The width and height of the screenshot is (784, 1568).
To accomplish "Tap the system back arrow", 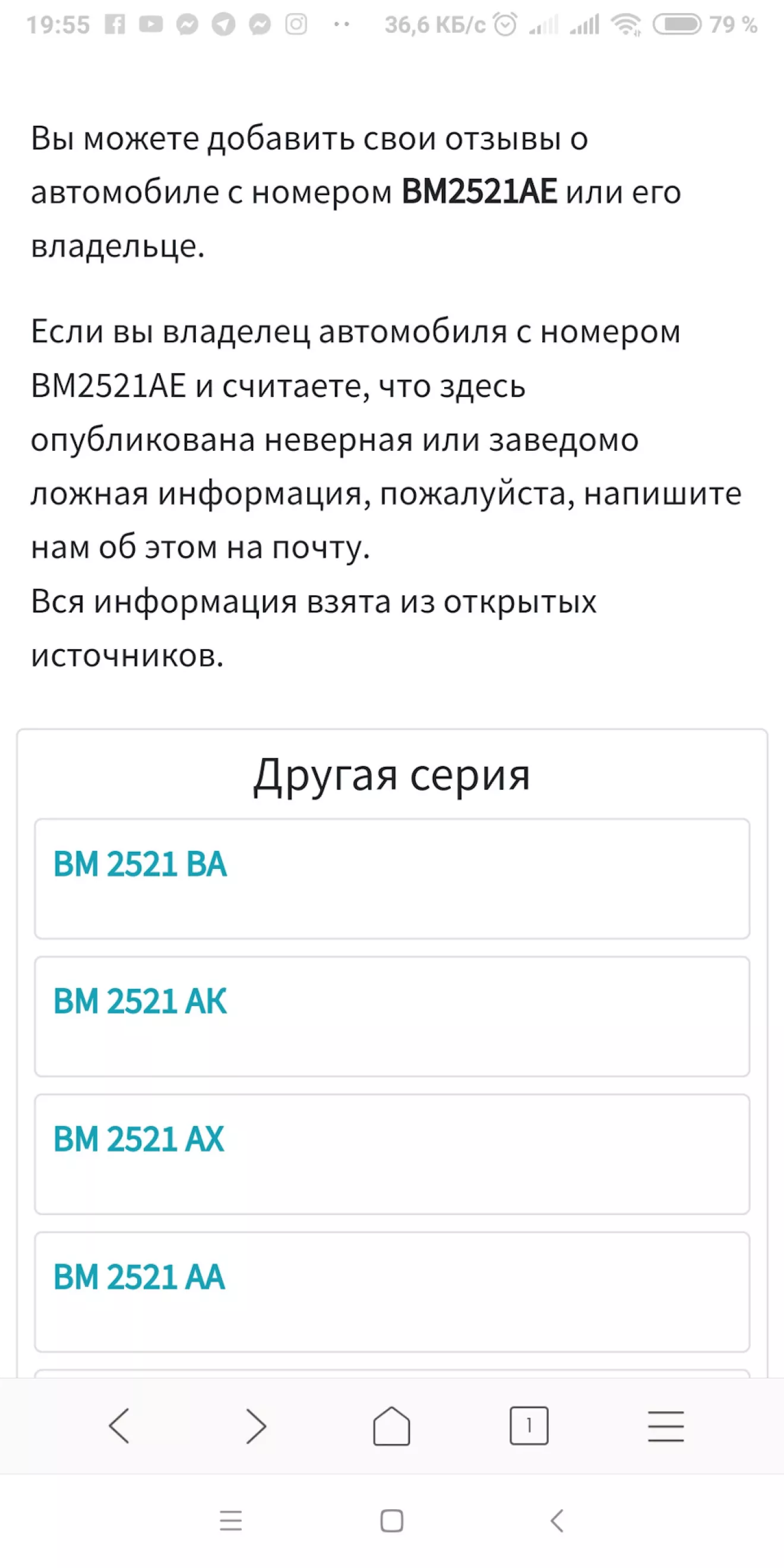I will pos(557,1520).
